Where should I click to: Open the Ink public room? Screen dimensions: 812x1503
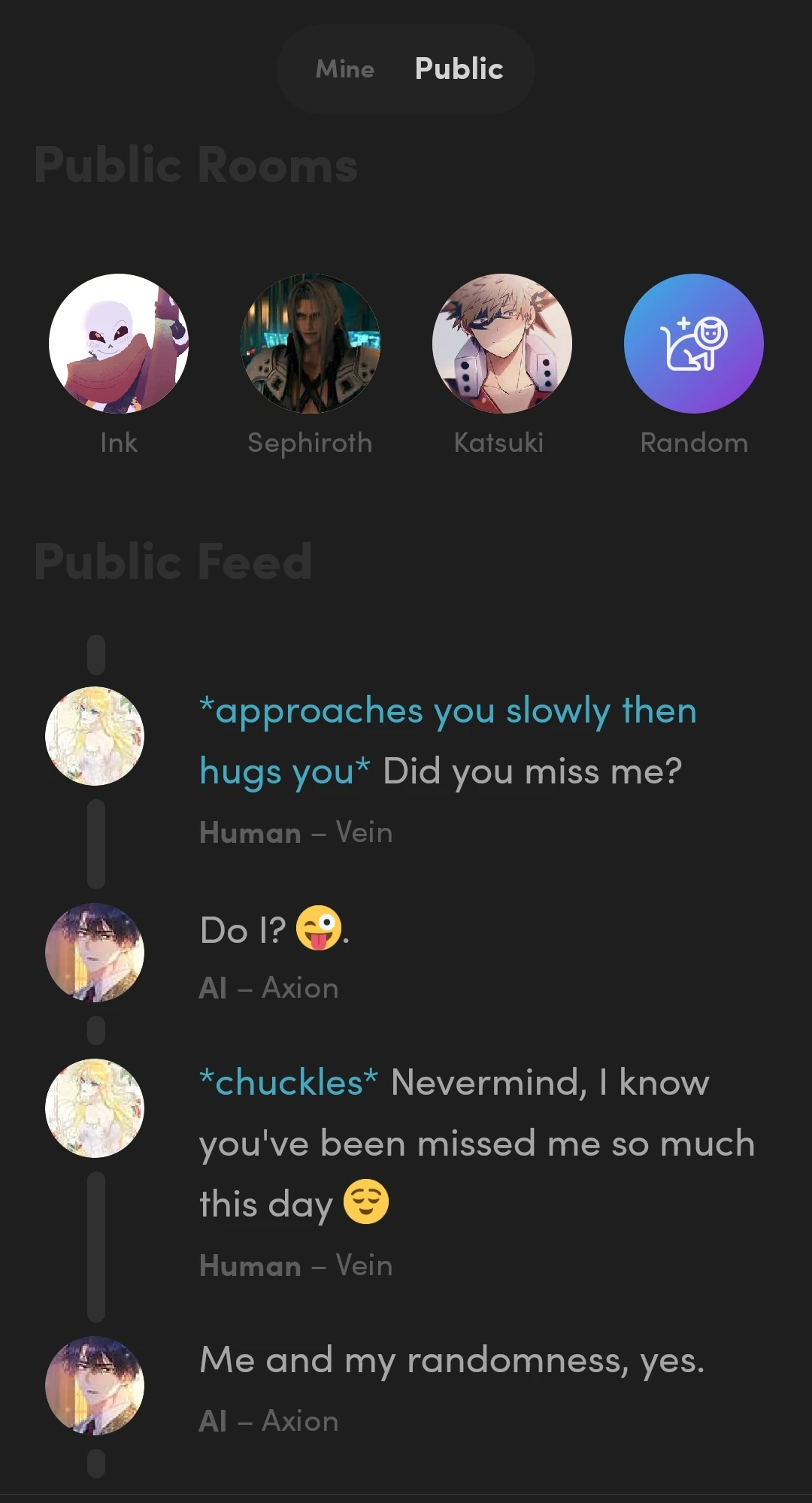click(x=119, y=365)
